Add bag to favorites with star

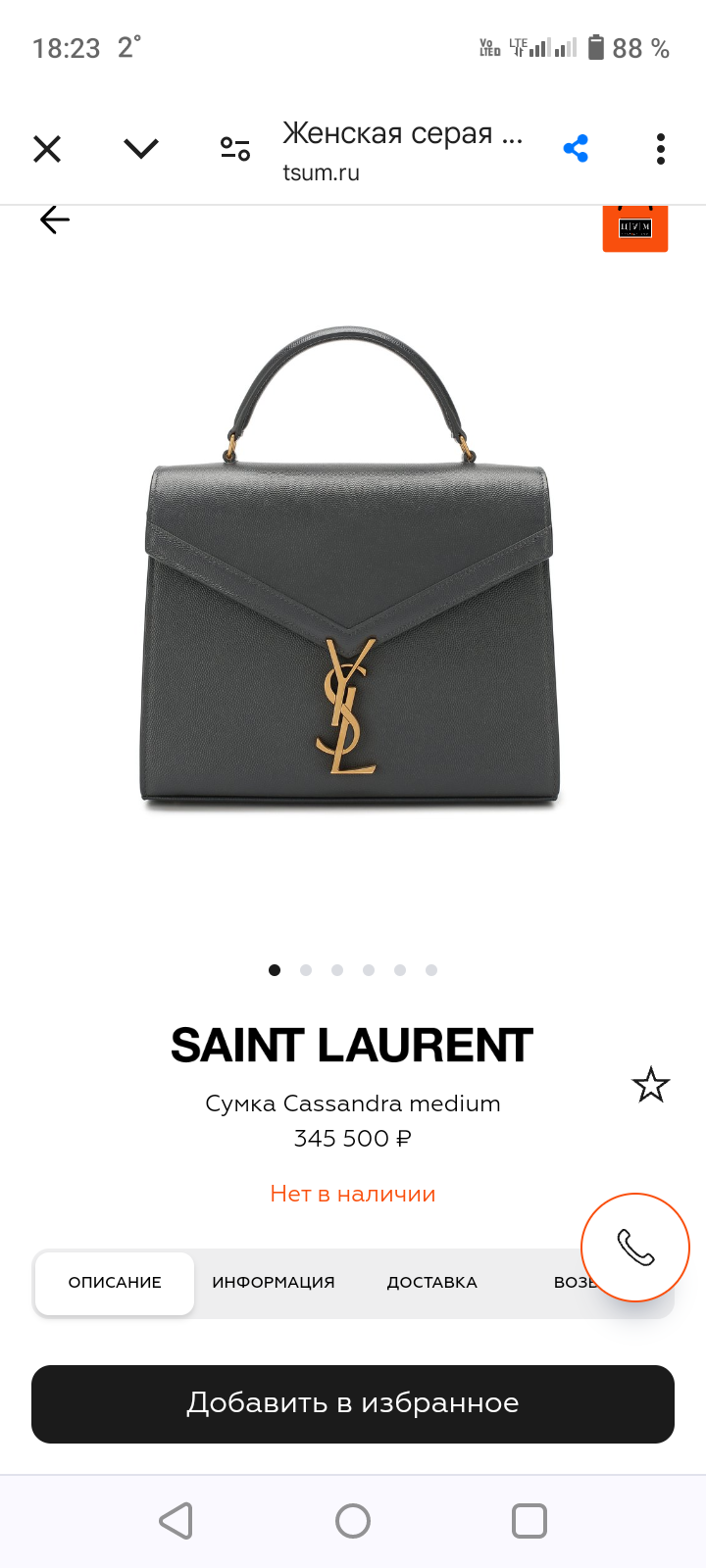(650, 1085)
